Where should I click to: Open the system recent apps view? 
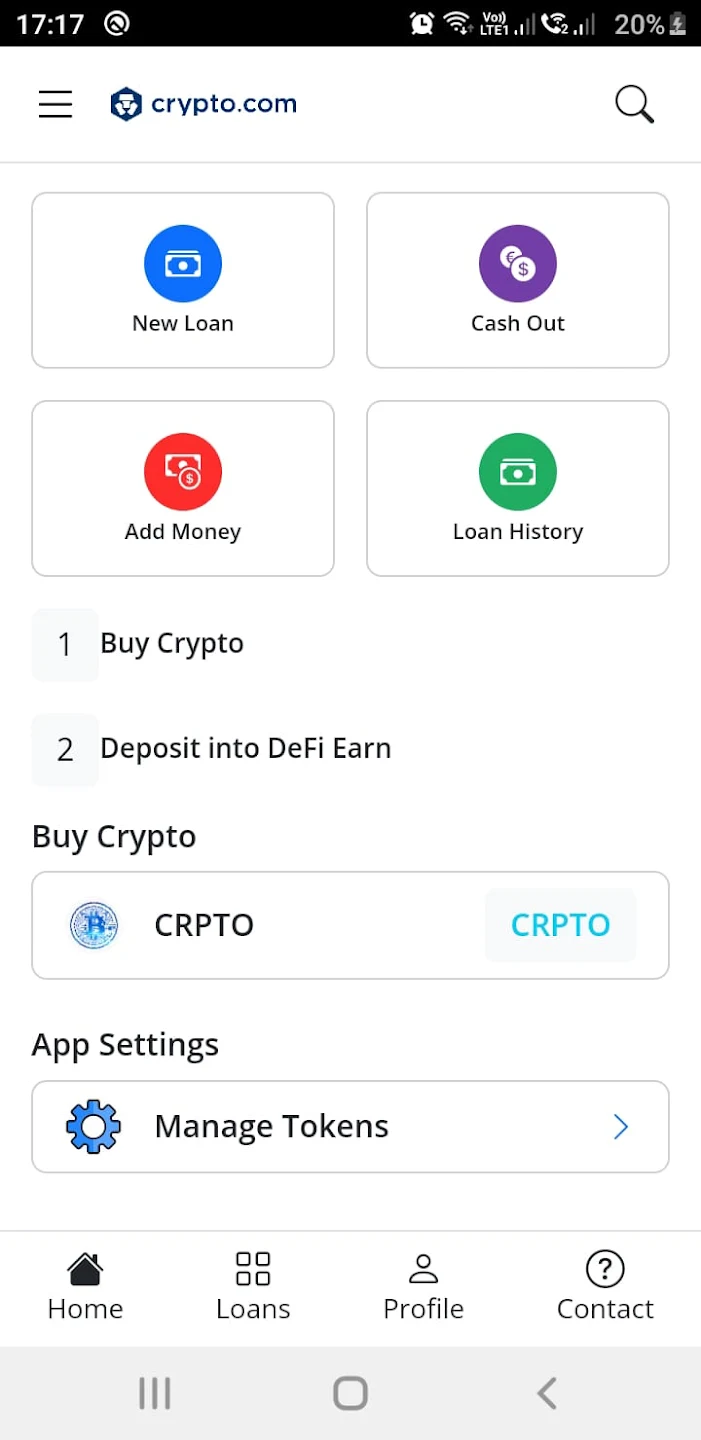tap(155, 1393)
